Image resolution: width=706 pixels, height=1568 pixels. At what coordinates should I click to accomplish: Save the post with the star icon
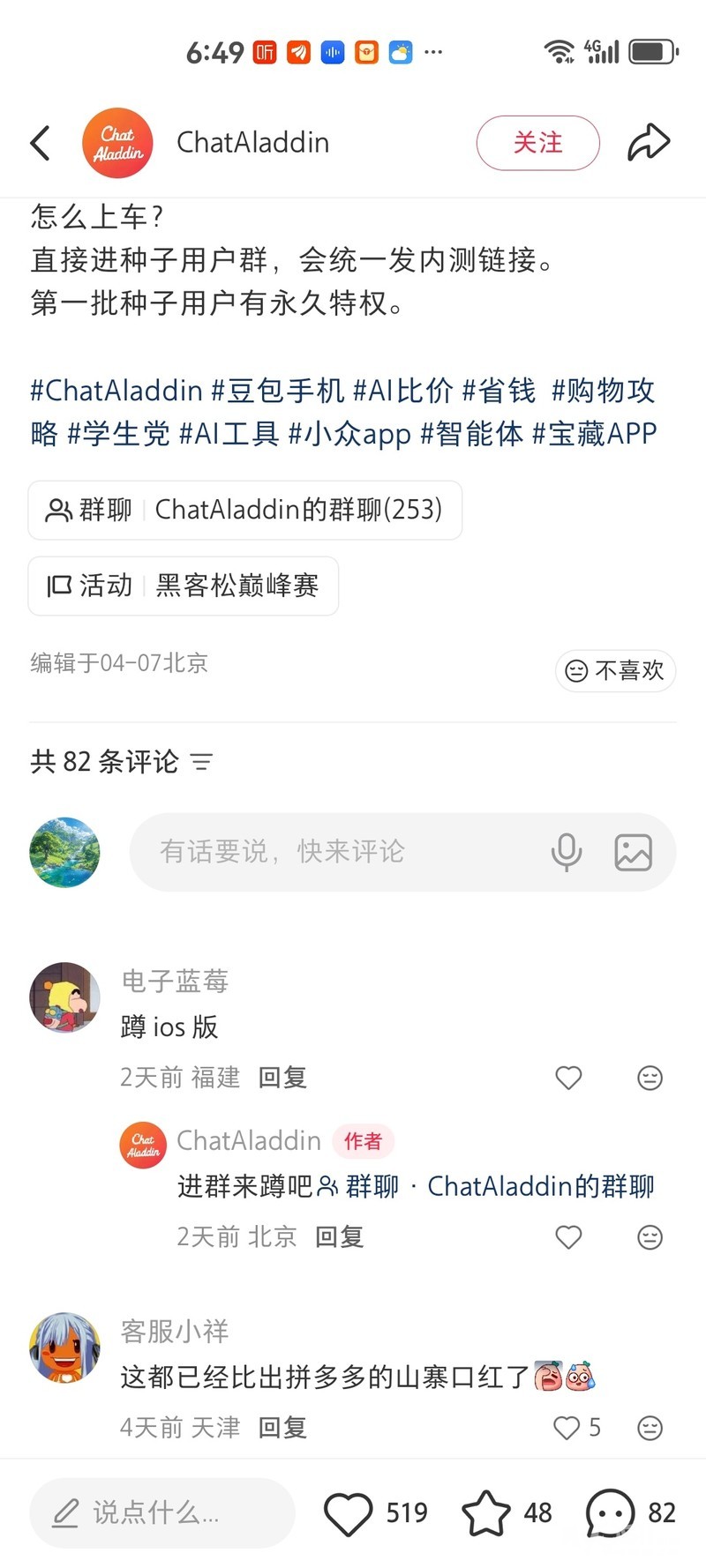coord(486,1513)
